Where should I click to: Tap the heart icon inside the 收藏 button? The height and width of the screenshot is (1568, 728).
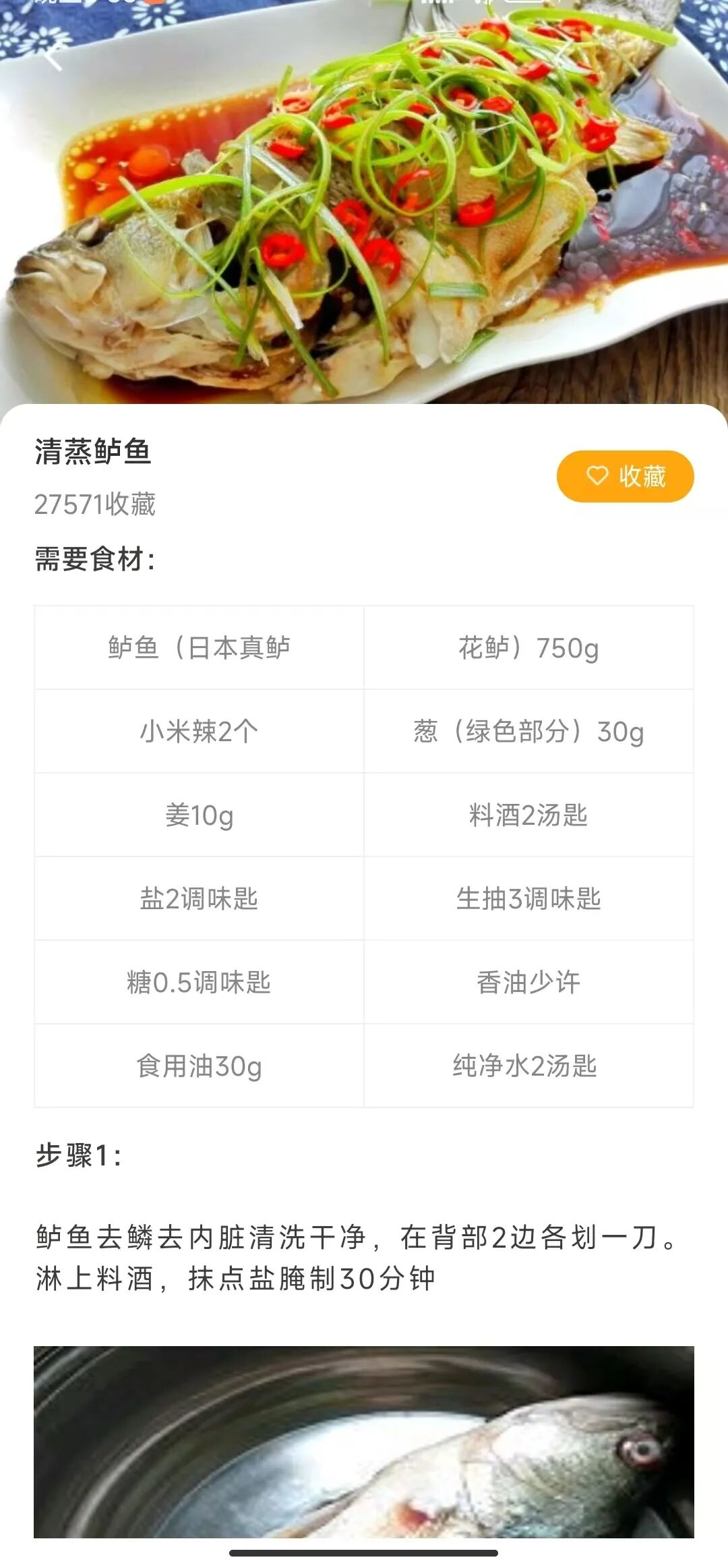(596, 476)
